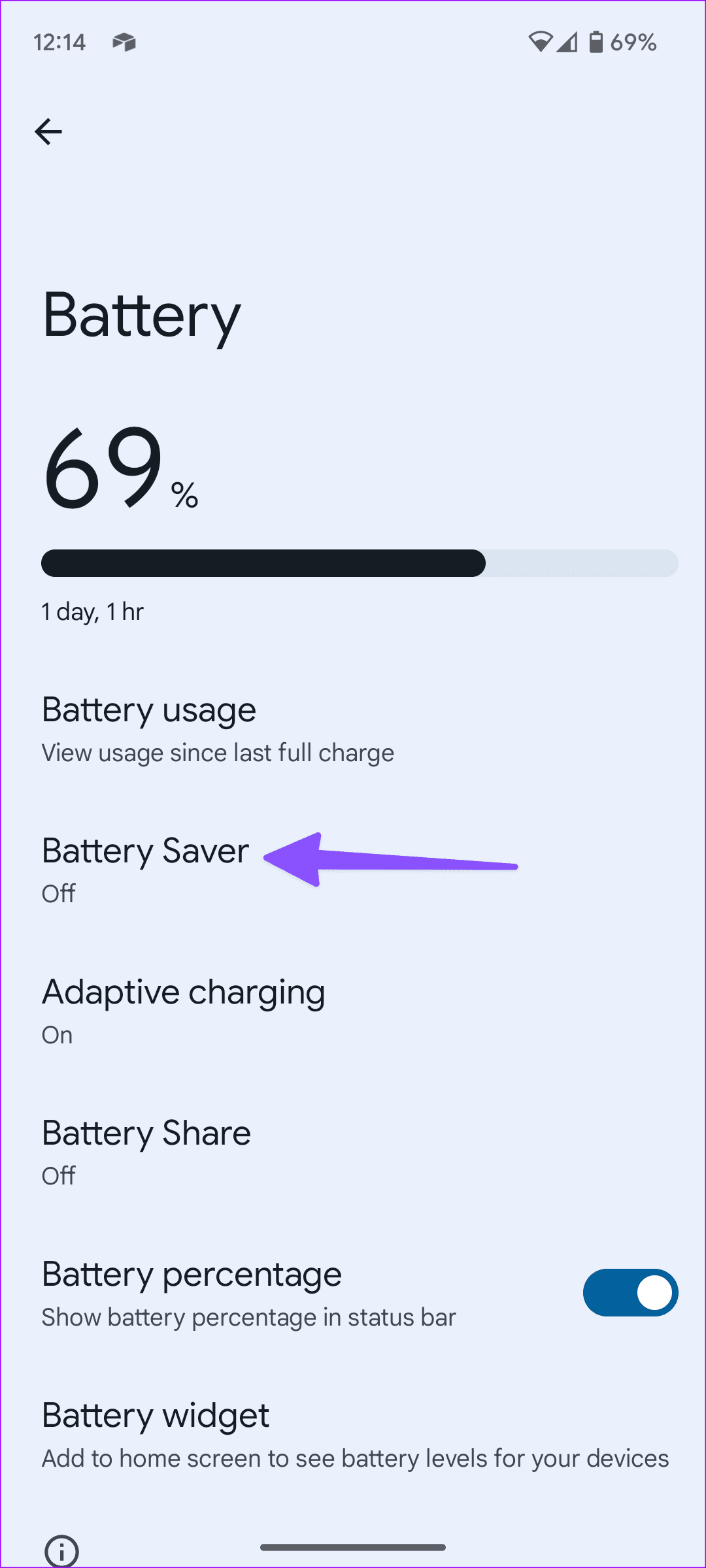Go back using the arrow icon
Screen dimensions: 706x1568
(48, 132)
